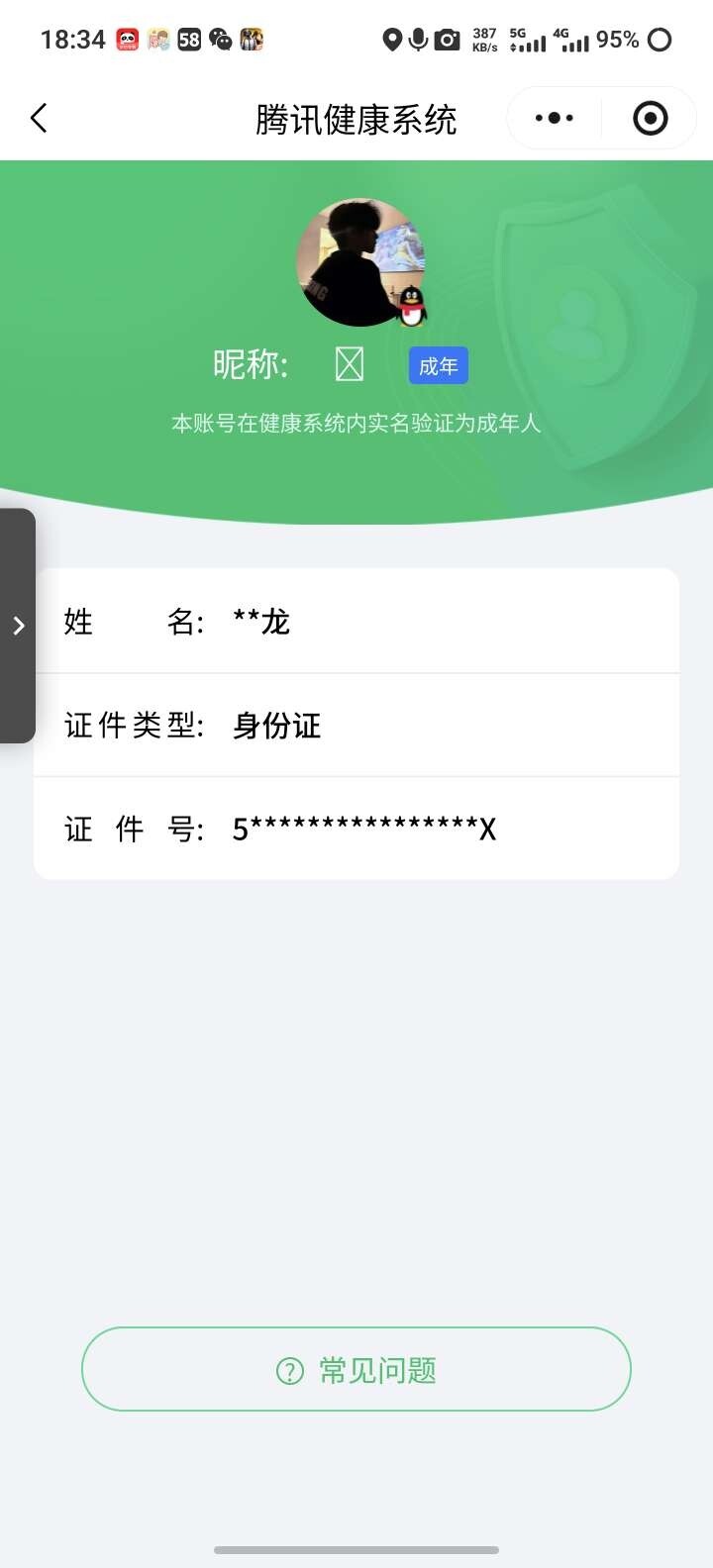Screen dimensions: 713x1568
Task: Open the WeChat notification icon in status bar
Action: click(220, 39)
